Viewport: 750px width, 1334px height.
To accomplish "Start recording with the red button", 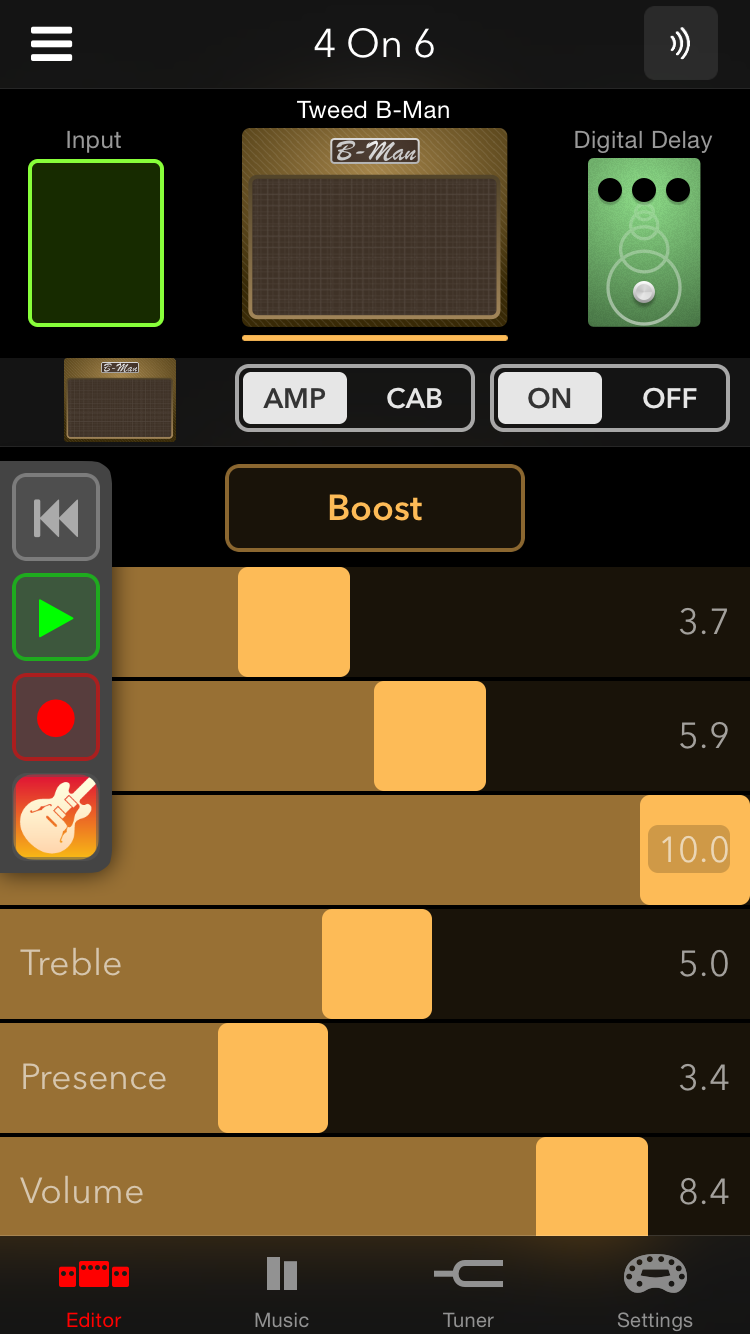I will pos(56,718).
